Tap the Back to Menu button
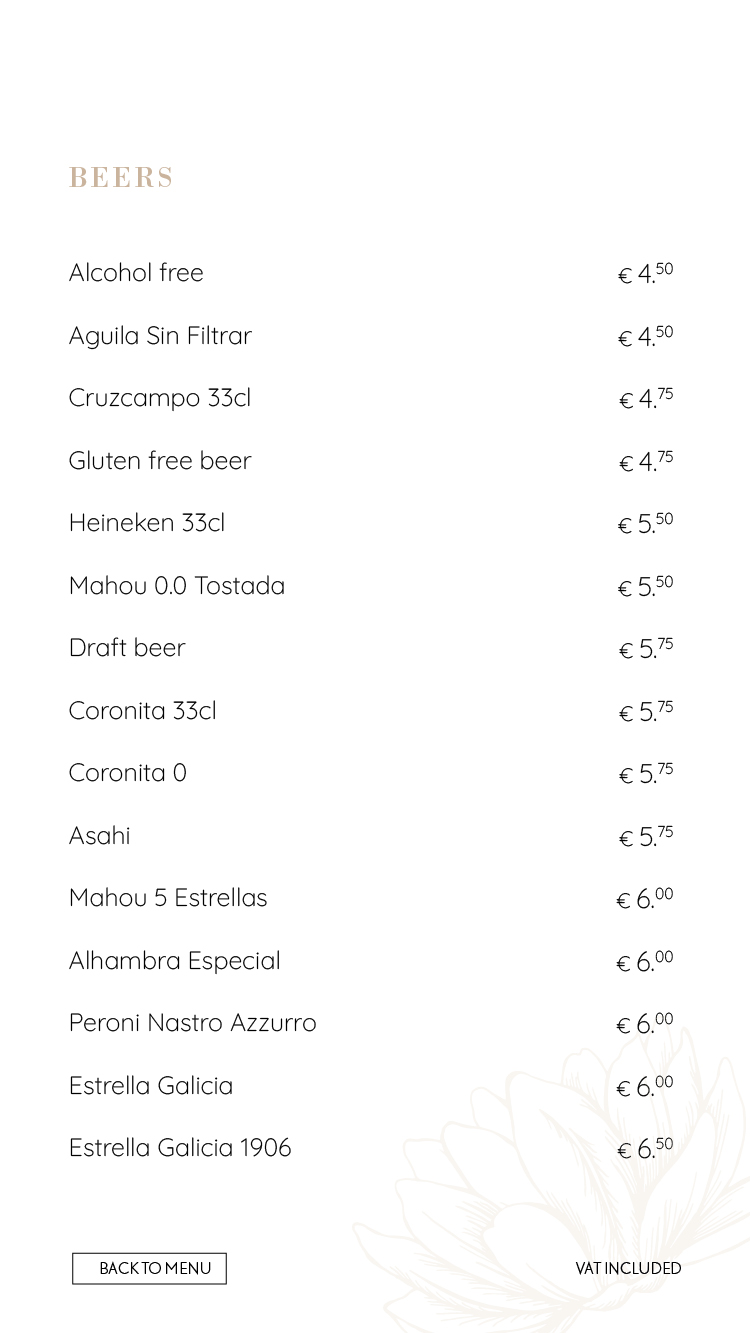This screenshot has width=750, height=1333. pos(149,1268)
